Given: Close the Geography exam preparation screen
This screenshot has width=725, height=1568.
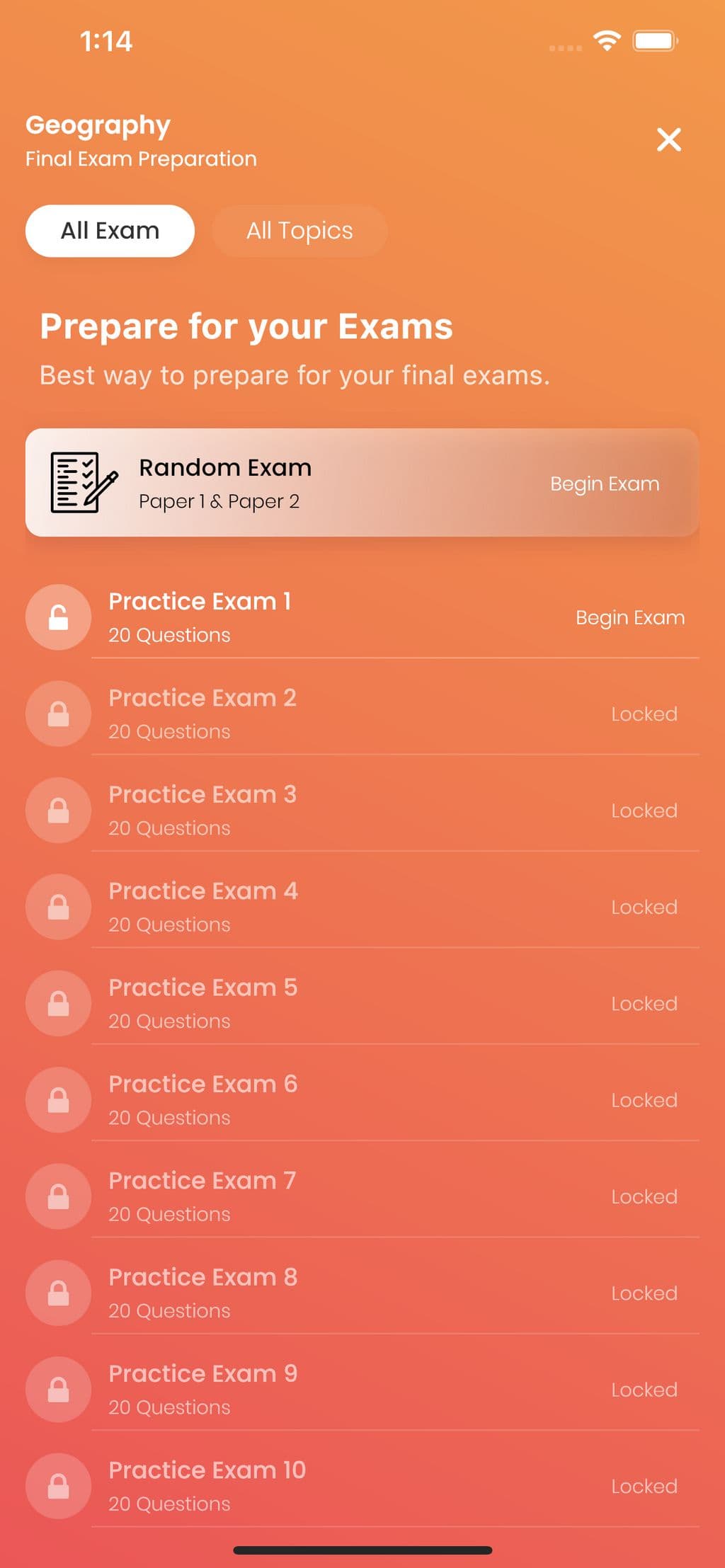Looking at the screenshot, I should (668, 139).
